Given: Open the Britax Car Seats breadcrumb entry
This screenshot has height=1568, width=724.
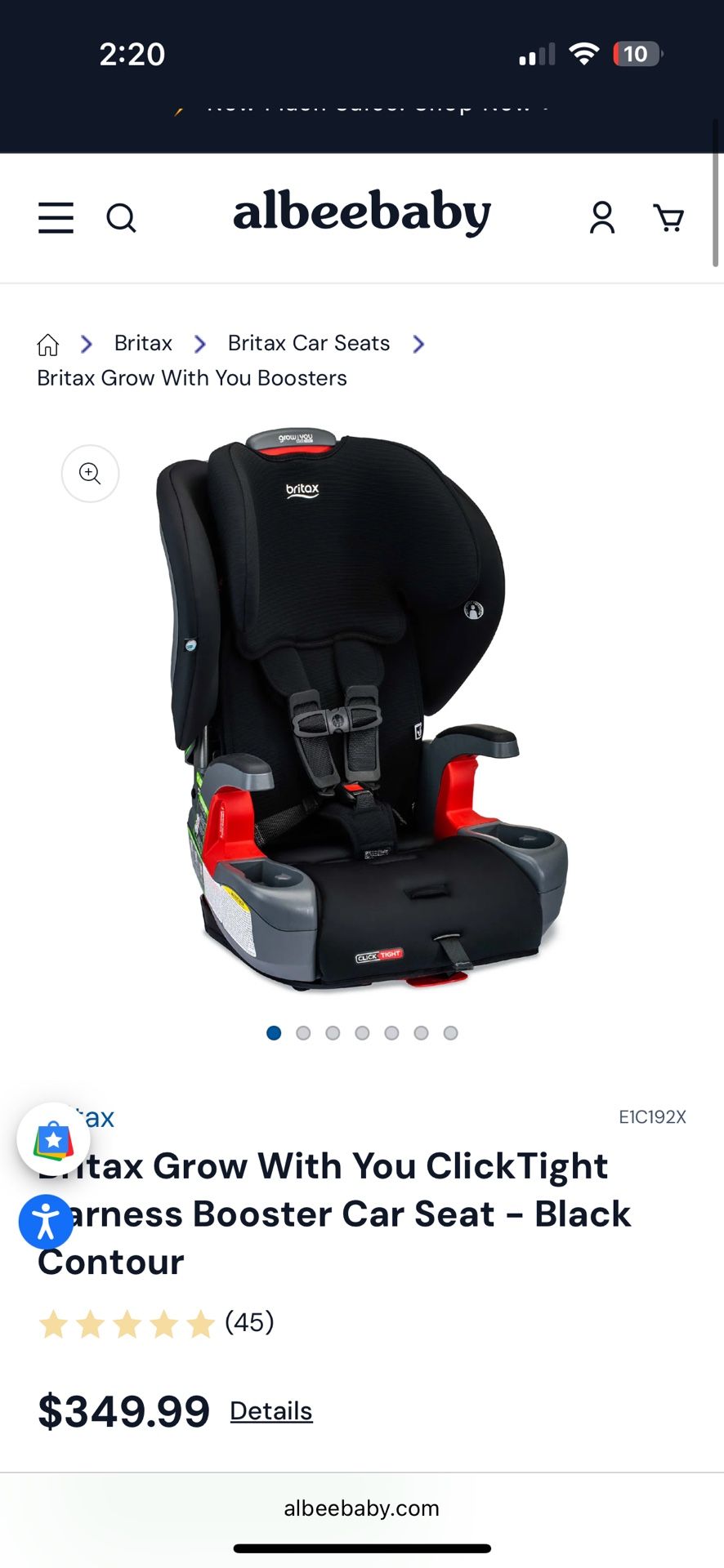Looking at the screenshot, I should 308,343.
